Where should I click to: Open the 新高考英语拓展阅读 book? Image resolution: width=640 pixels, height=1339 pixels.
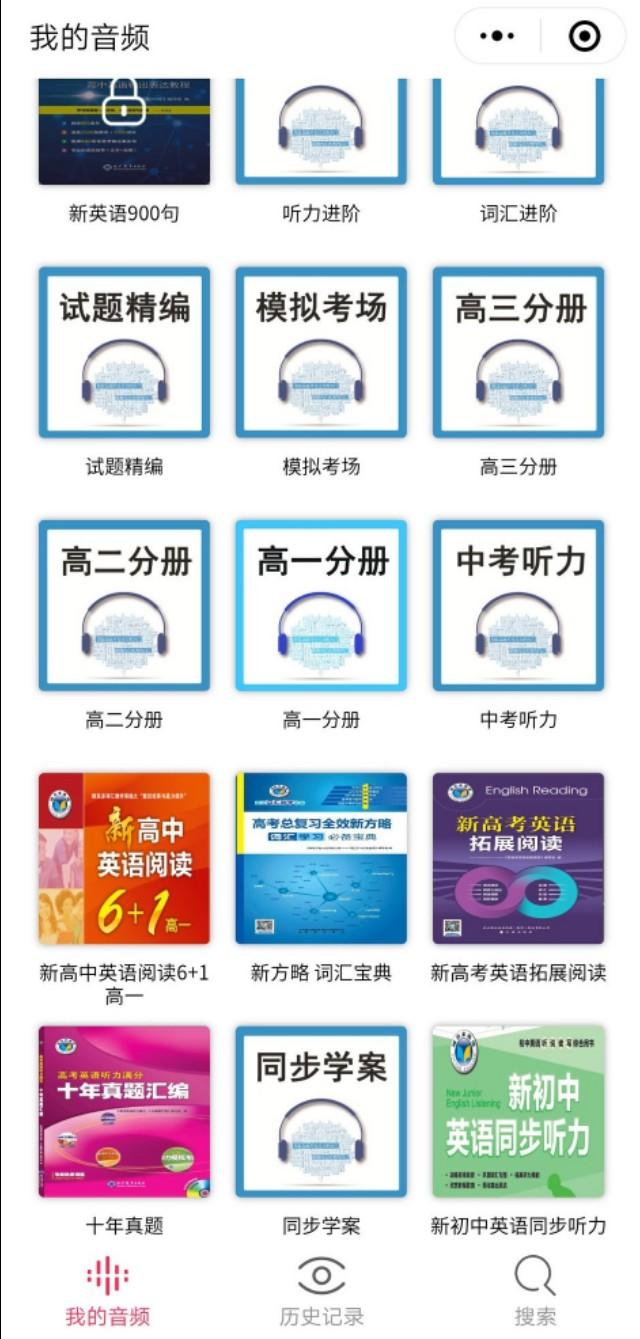518,858
